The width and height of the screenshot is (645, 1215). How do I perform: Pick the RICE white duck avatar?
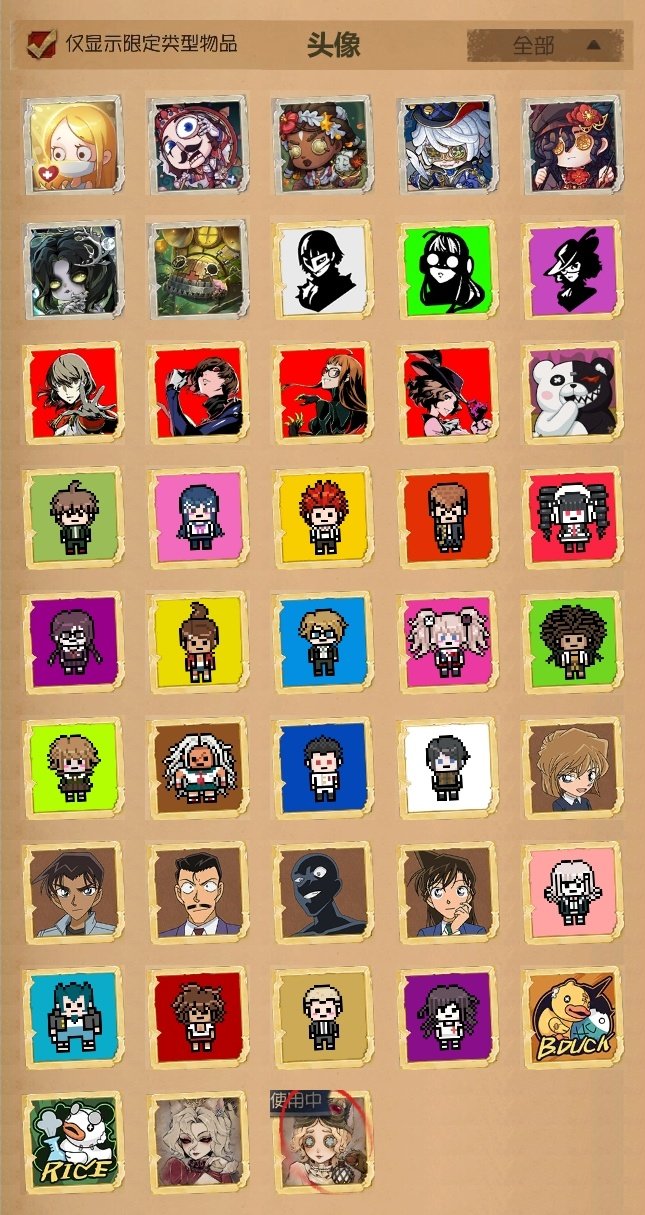[73, 1141]
